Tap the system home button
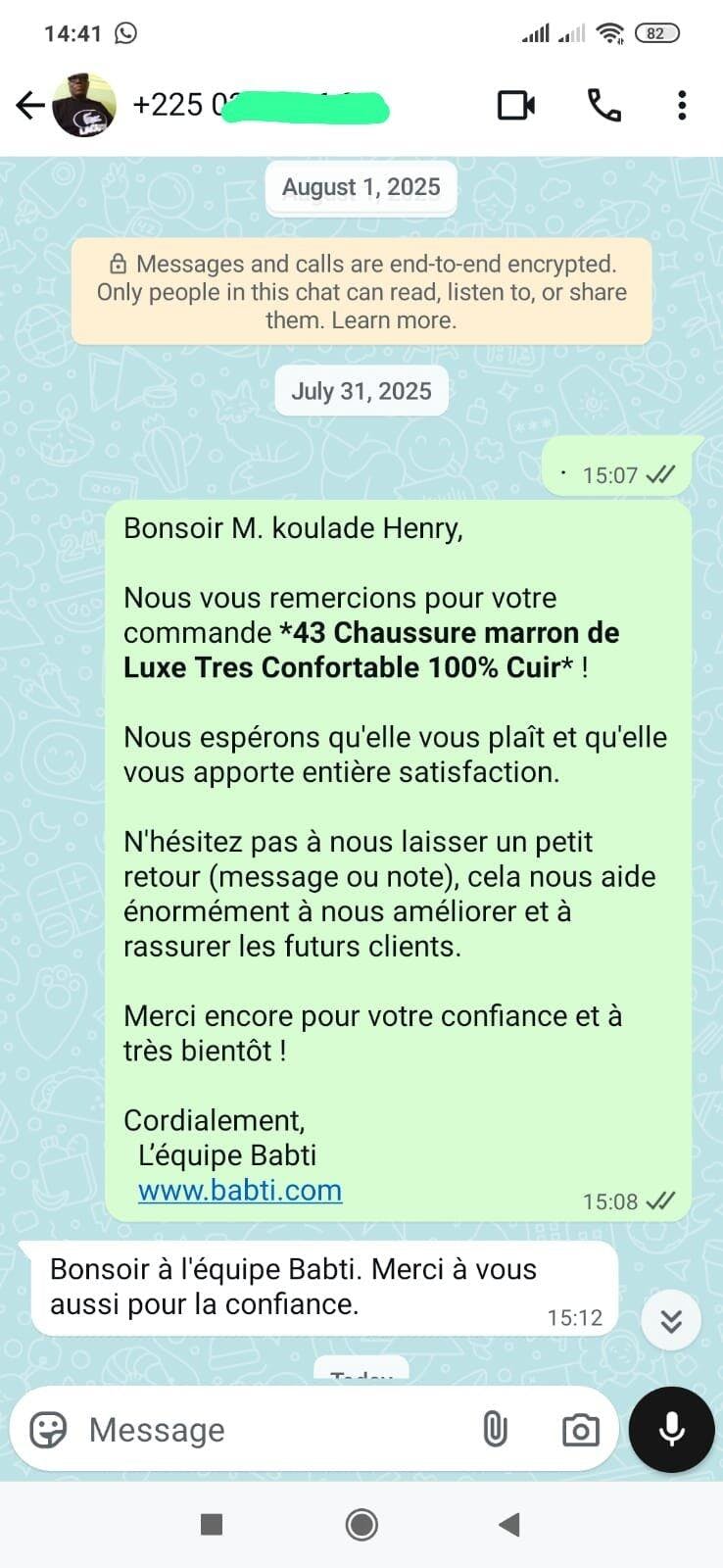 pos(361,1524)
